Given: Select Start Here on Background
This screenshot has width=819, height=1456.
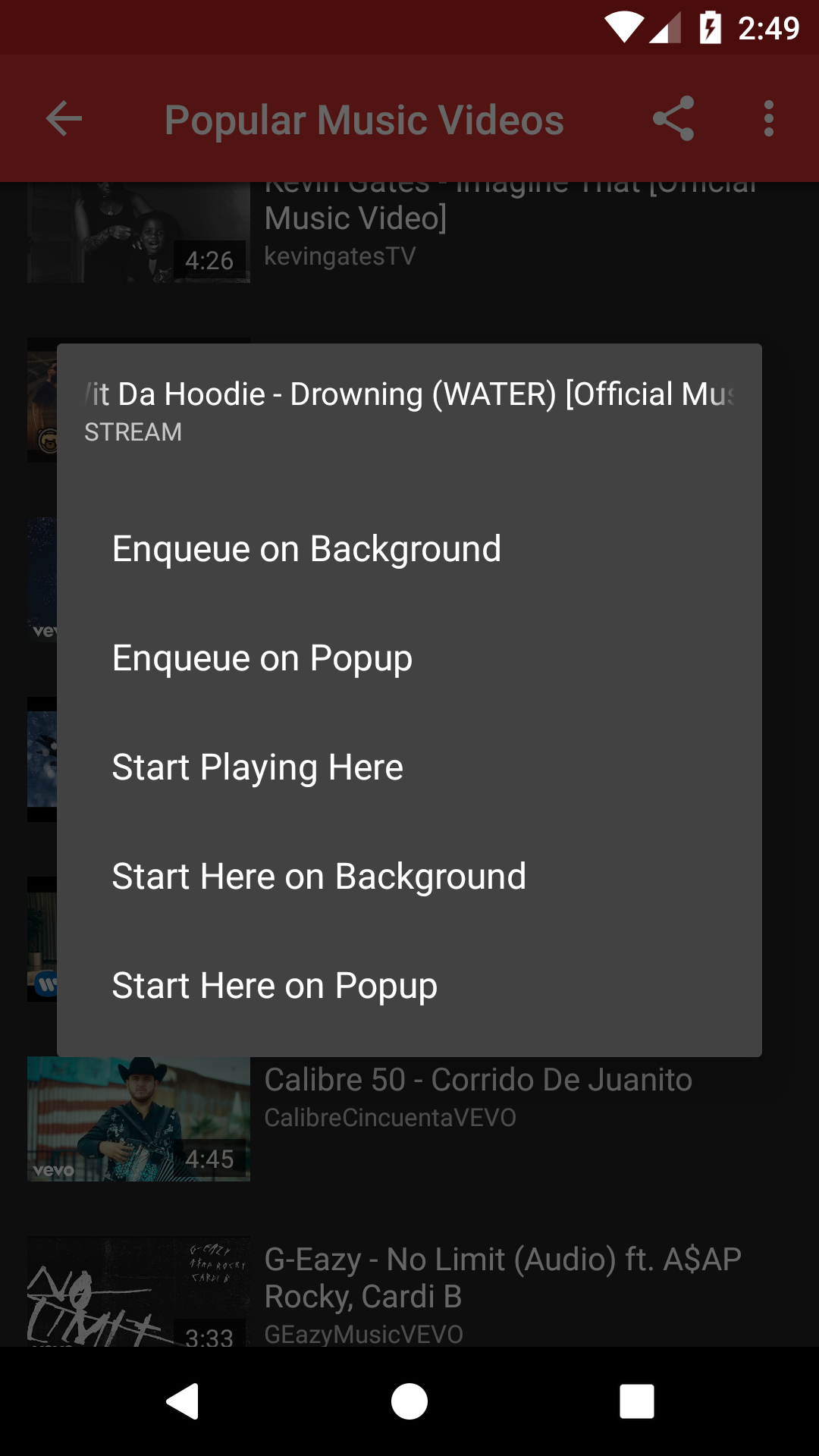Looking at the screenshot, I should pos(409,877).
